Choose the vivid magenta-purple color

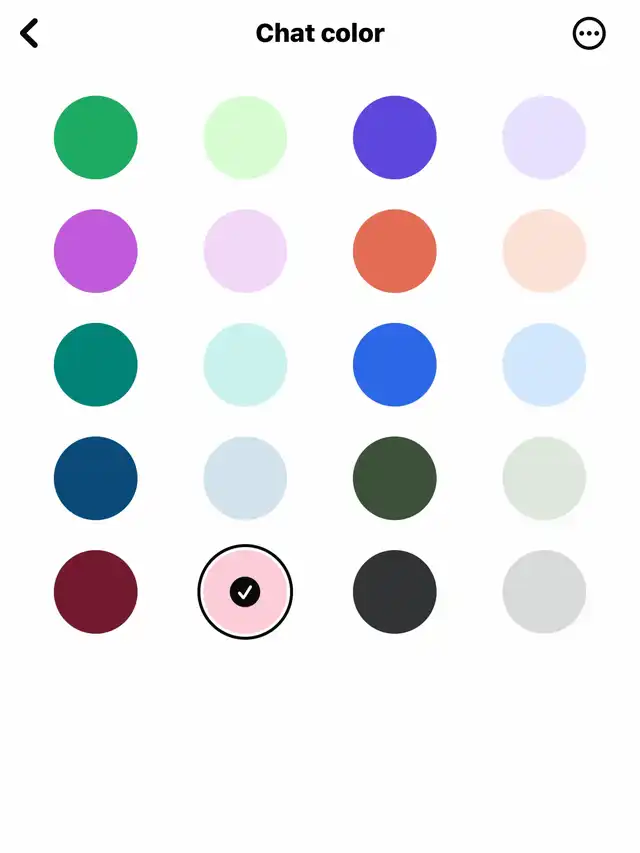(96, 251)
